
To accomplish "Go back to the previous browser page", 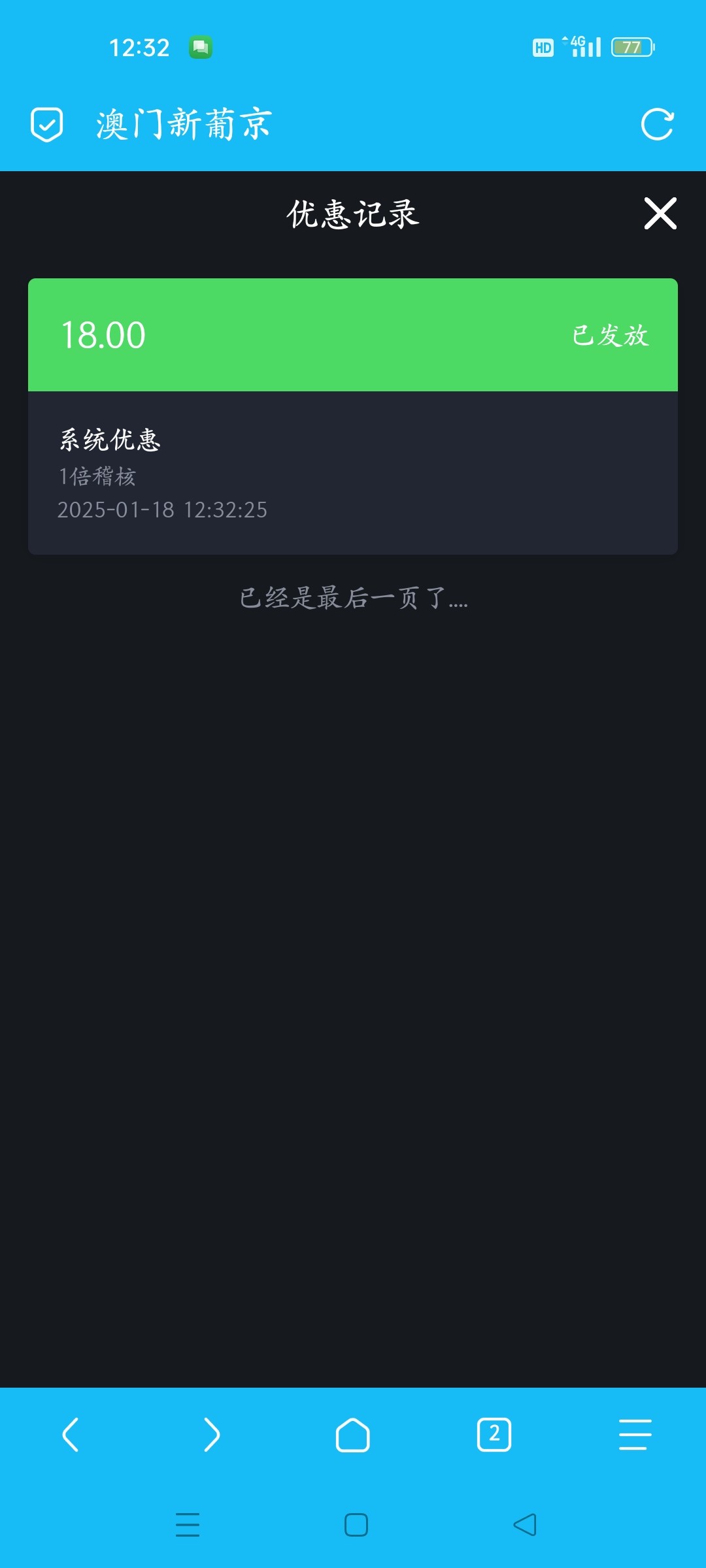I will pos(71,1435).
